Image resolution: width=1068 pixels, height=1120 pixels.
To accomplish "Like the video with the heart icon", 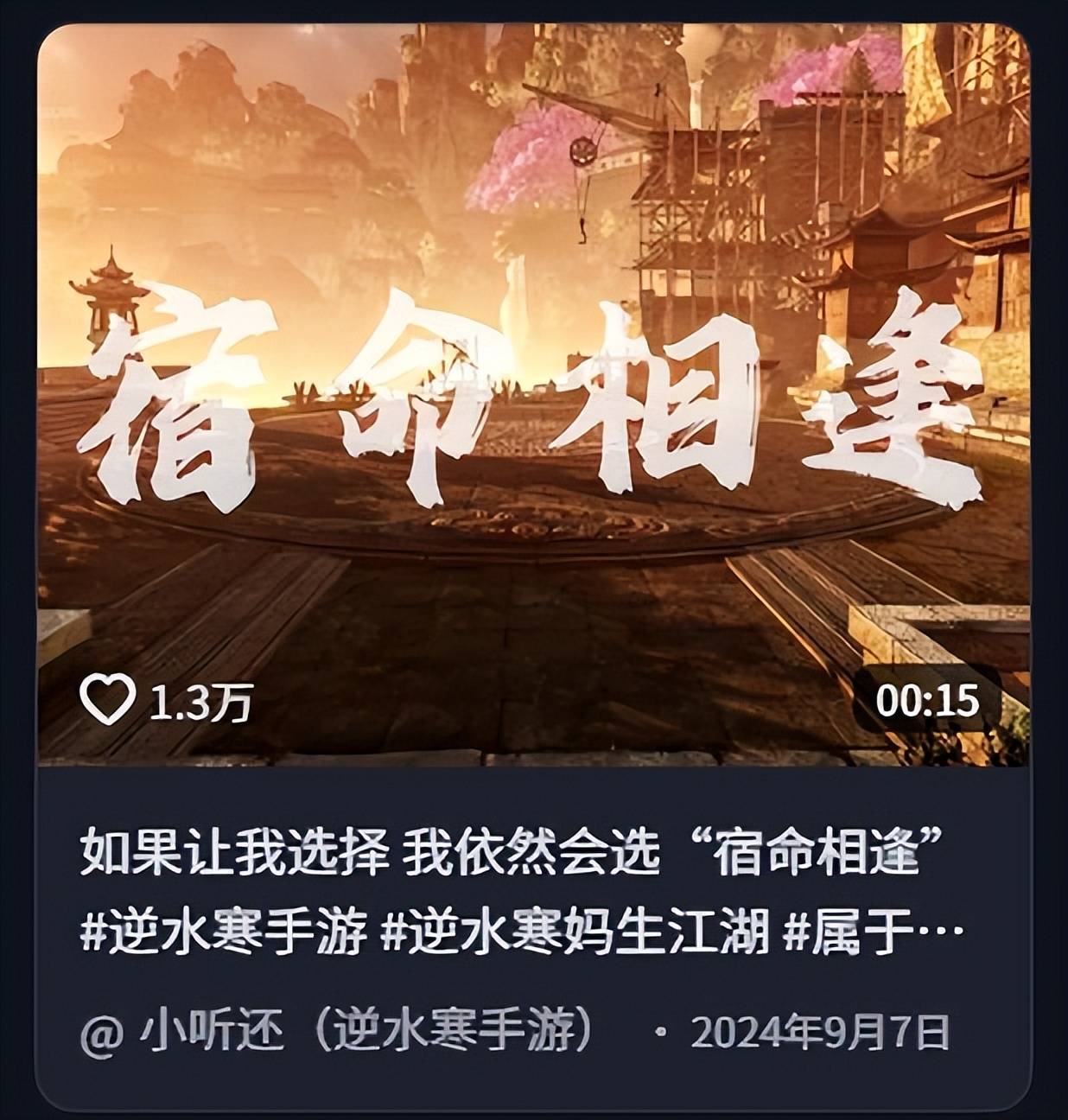I will click(107, 700).
